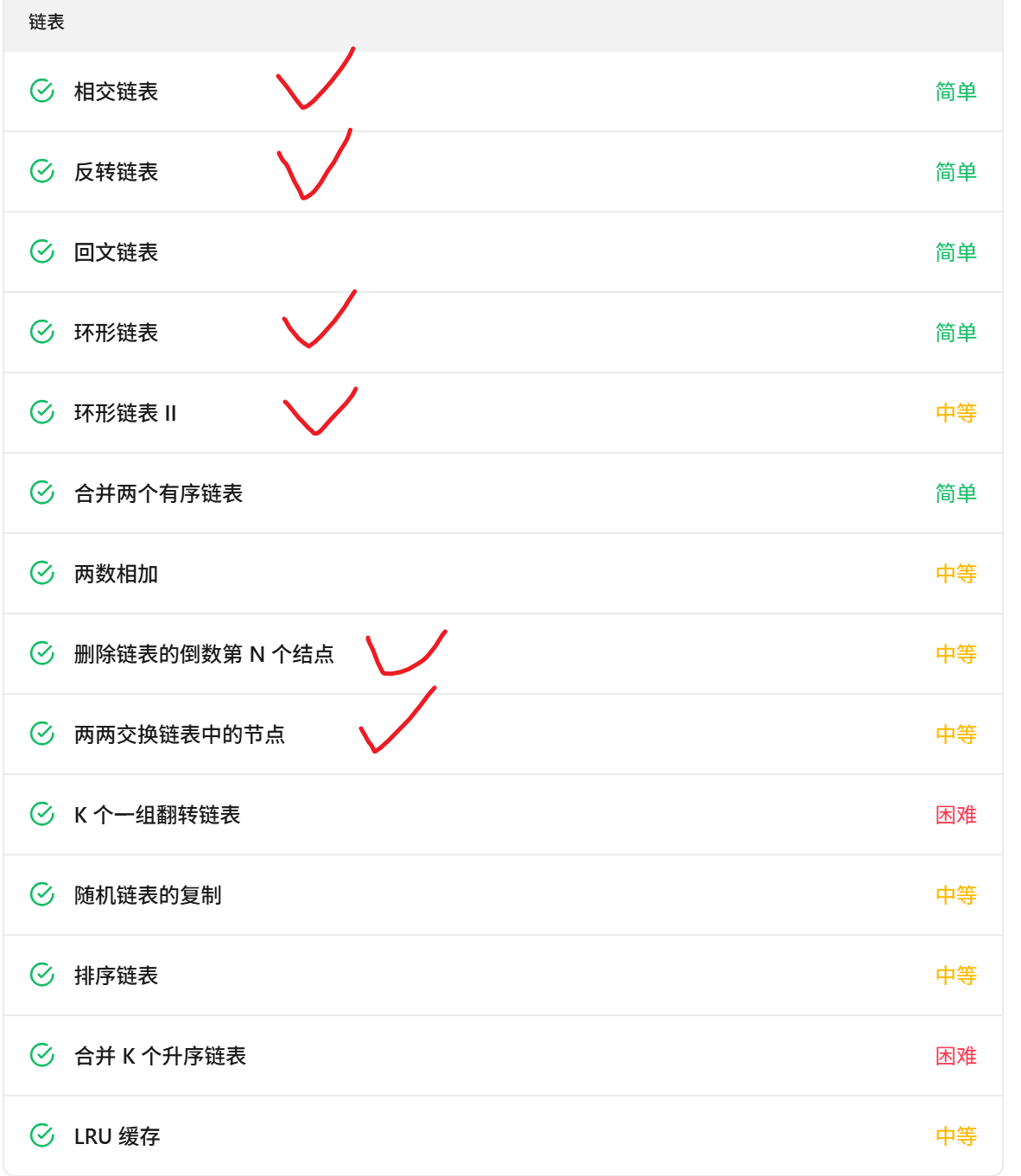Open the 两数相加 problem
The image size is (1021, 1176).
click(116, 574)
